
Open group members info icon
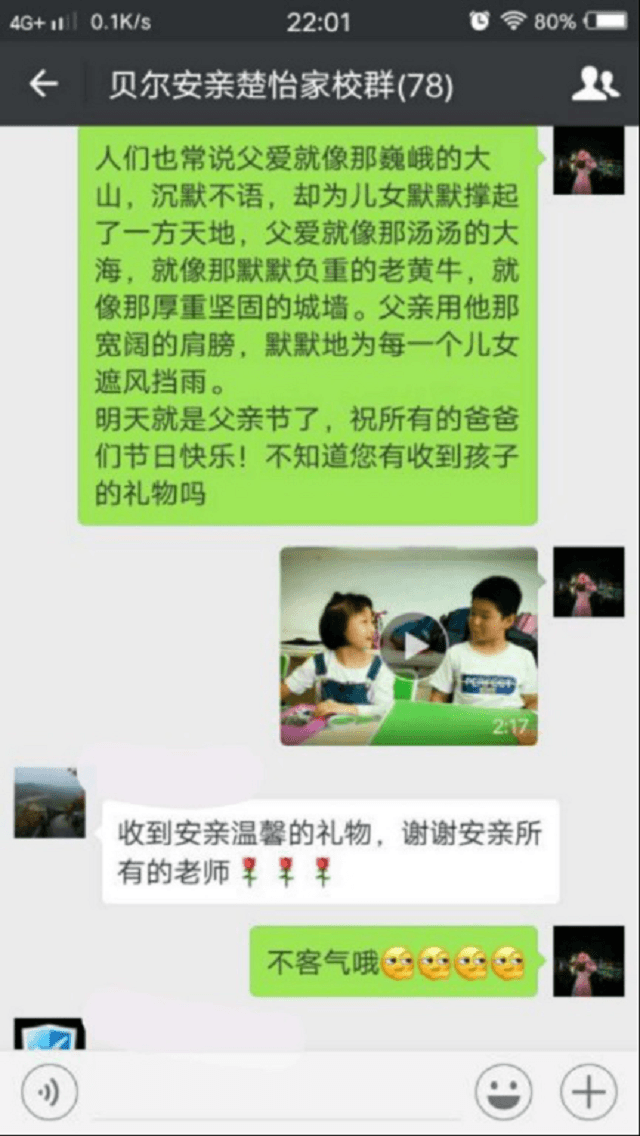click(x=595, y=85)
